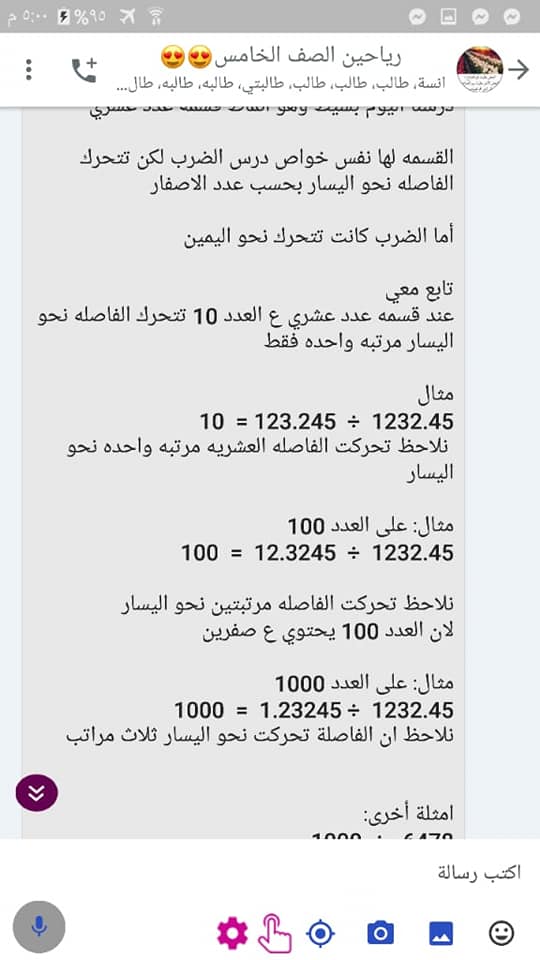Start a group call with the phone icon
Screen dimensions: 540x960
click(84, 70)
